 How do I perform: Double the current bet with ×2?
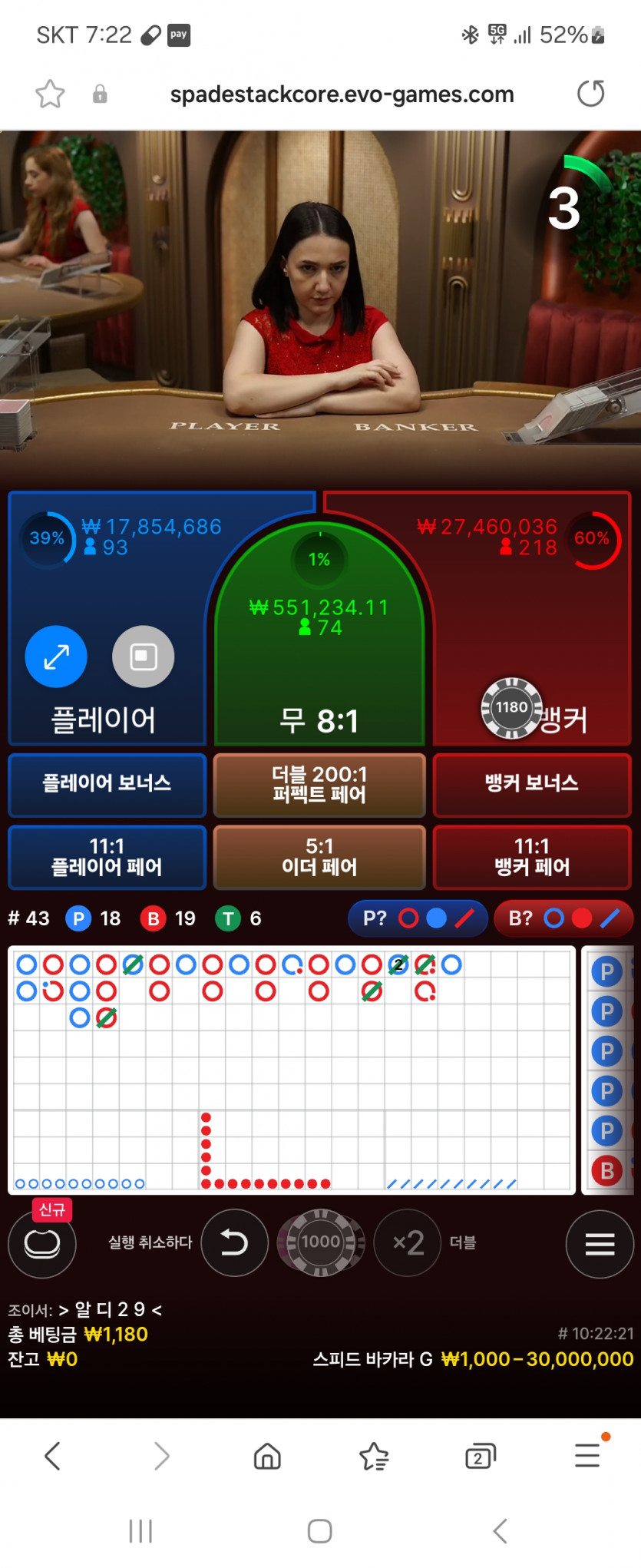coord(408,1242)
